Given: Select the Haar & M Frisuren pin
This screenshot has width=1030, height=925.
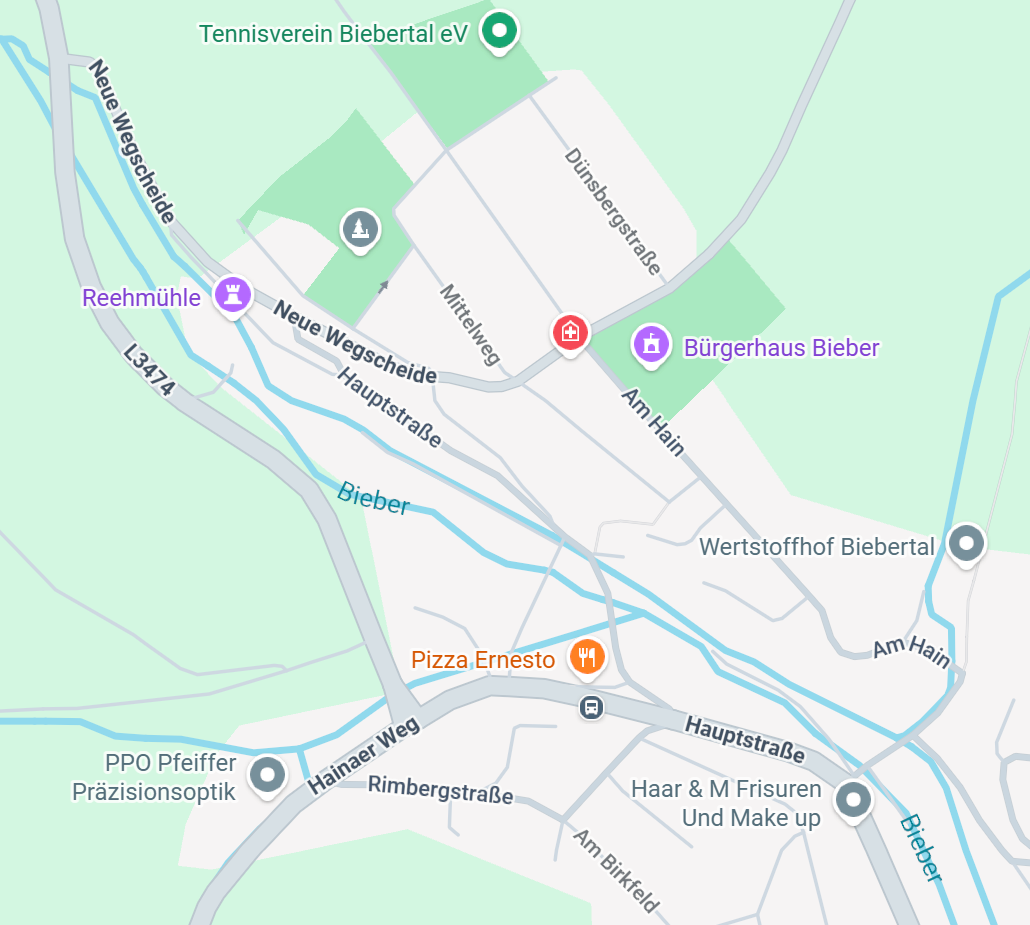Looking at the screenshot, I should tap(853, 799).
